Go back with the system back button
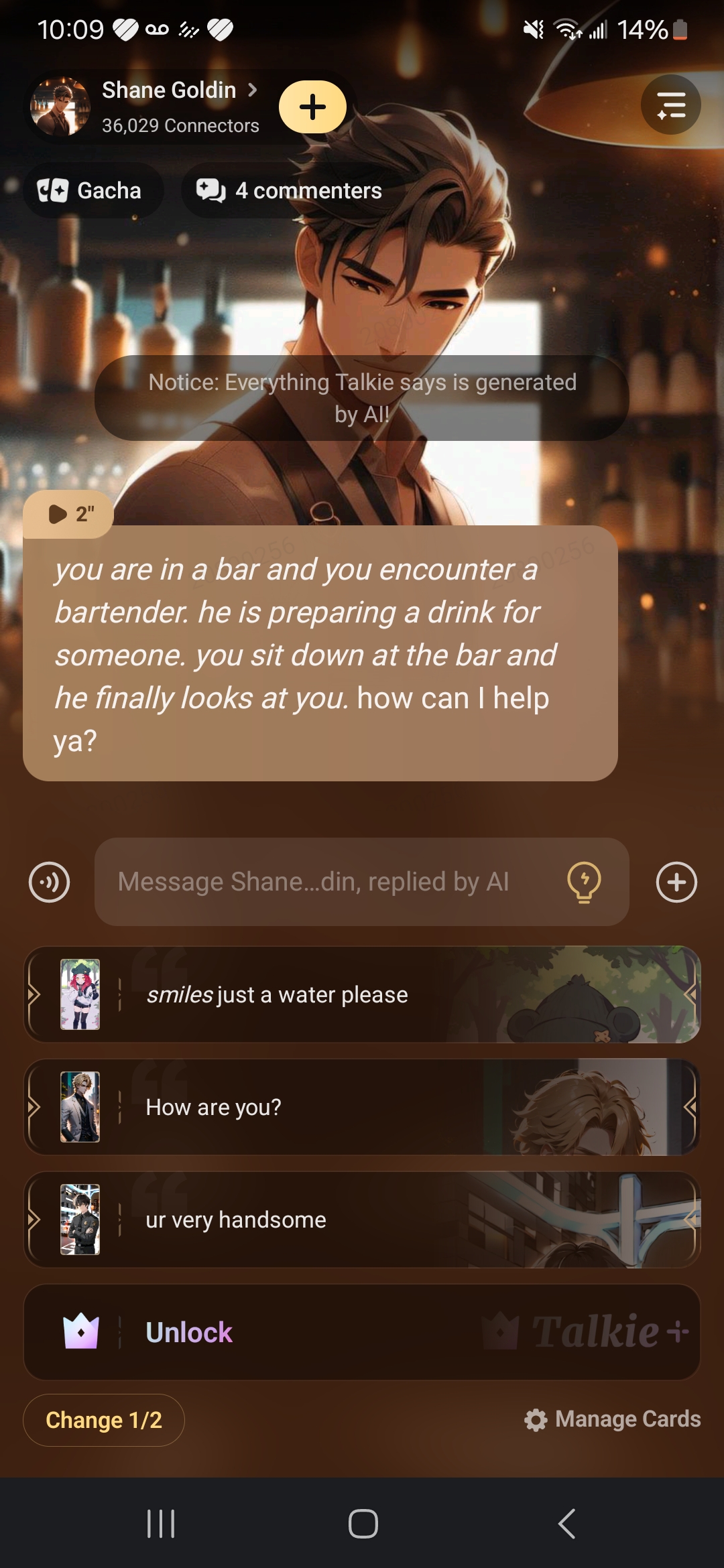Viewport: 724px width, 1568px height. 566,1524
